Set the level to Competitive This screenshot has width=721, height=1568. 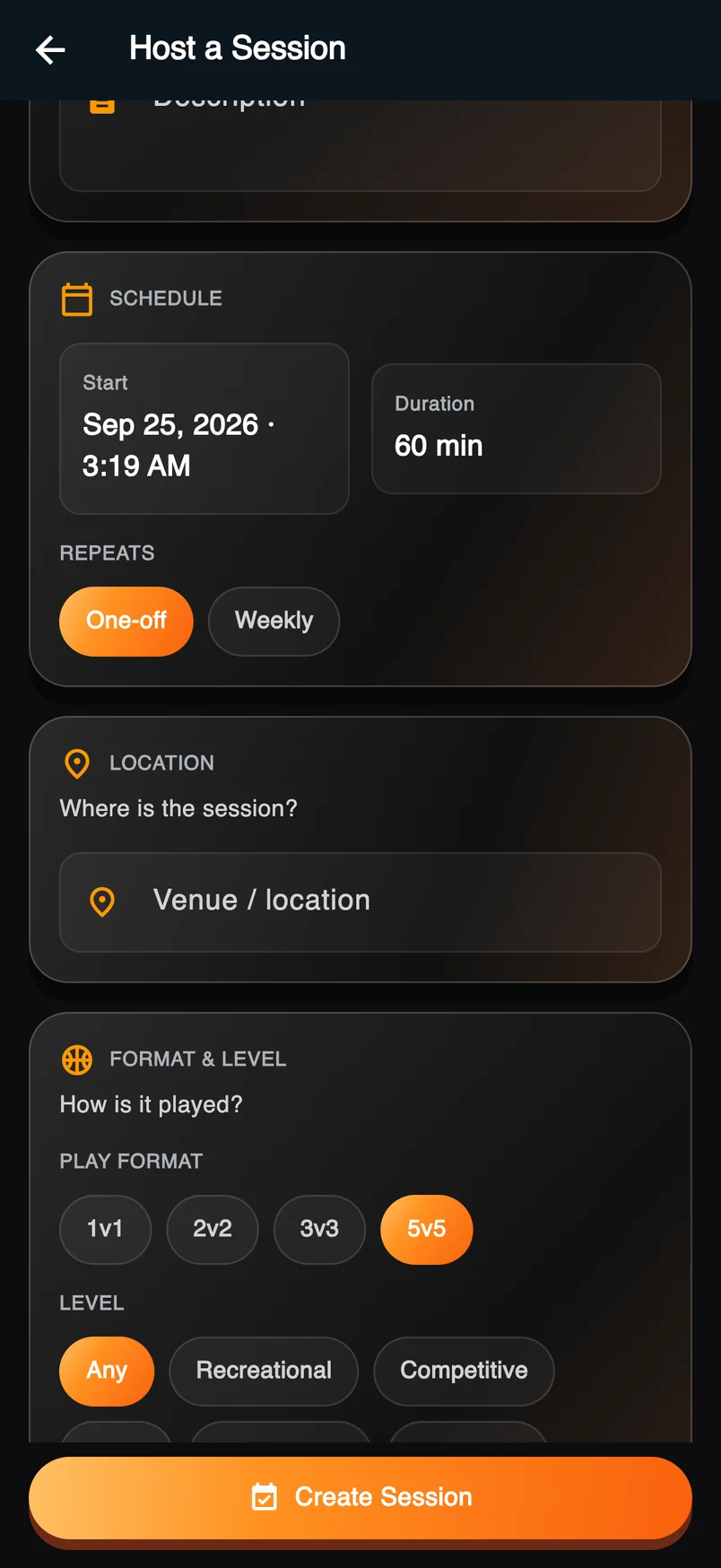[x=464, y=1372]
